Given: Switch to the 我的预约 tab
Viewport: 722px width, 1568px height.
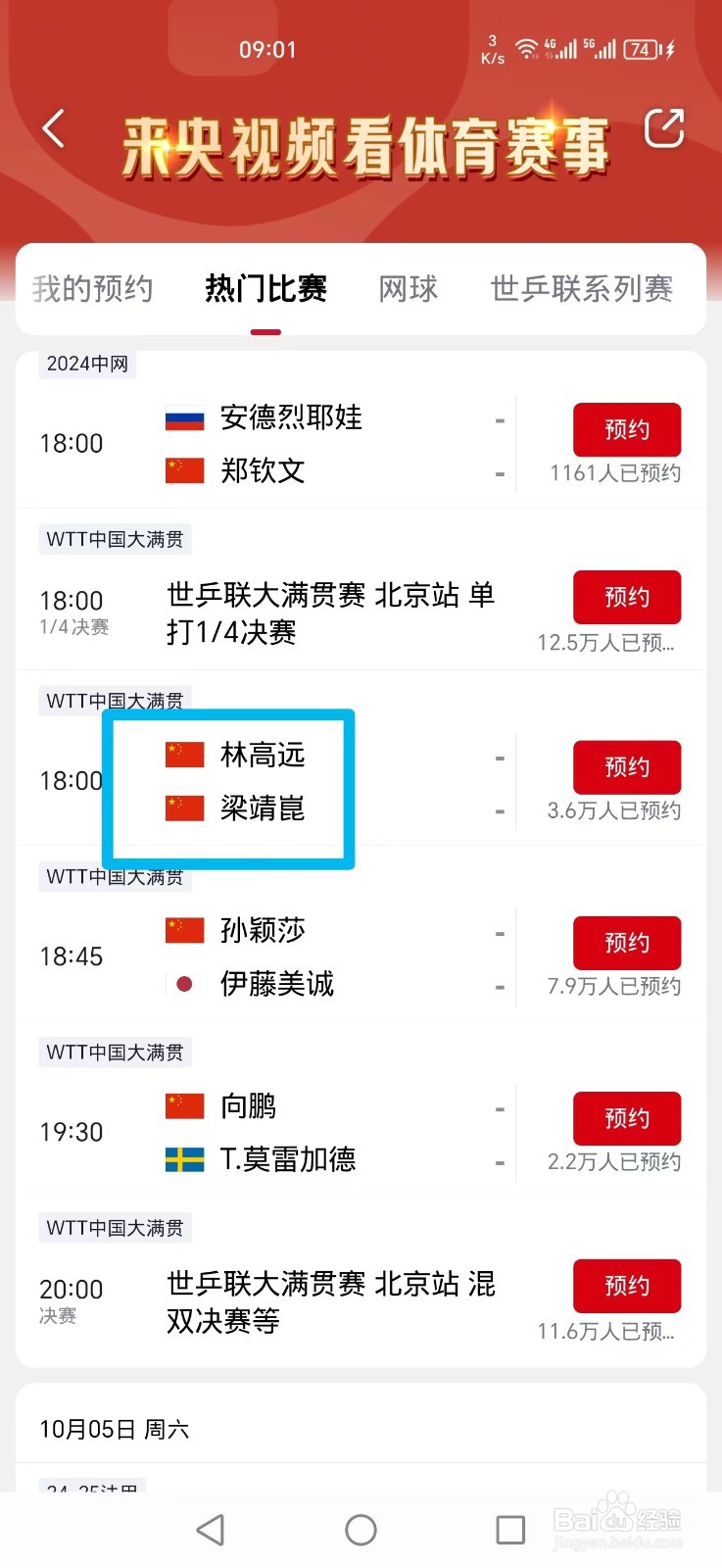Looking at the screenshot, I should pyautogui.click(x=92, y=288).
